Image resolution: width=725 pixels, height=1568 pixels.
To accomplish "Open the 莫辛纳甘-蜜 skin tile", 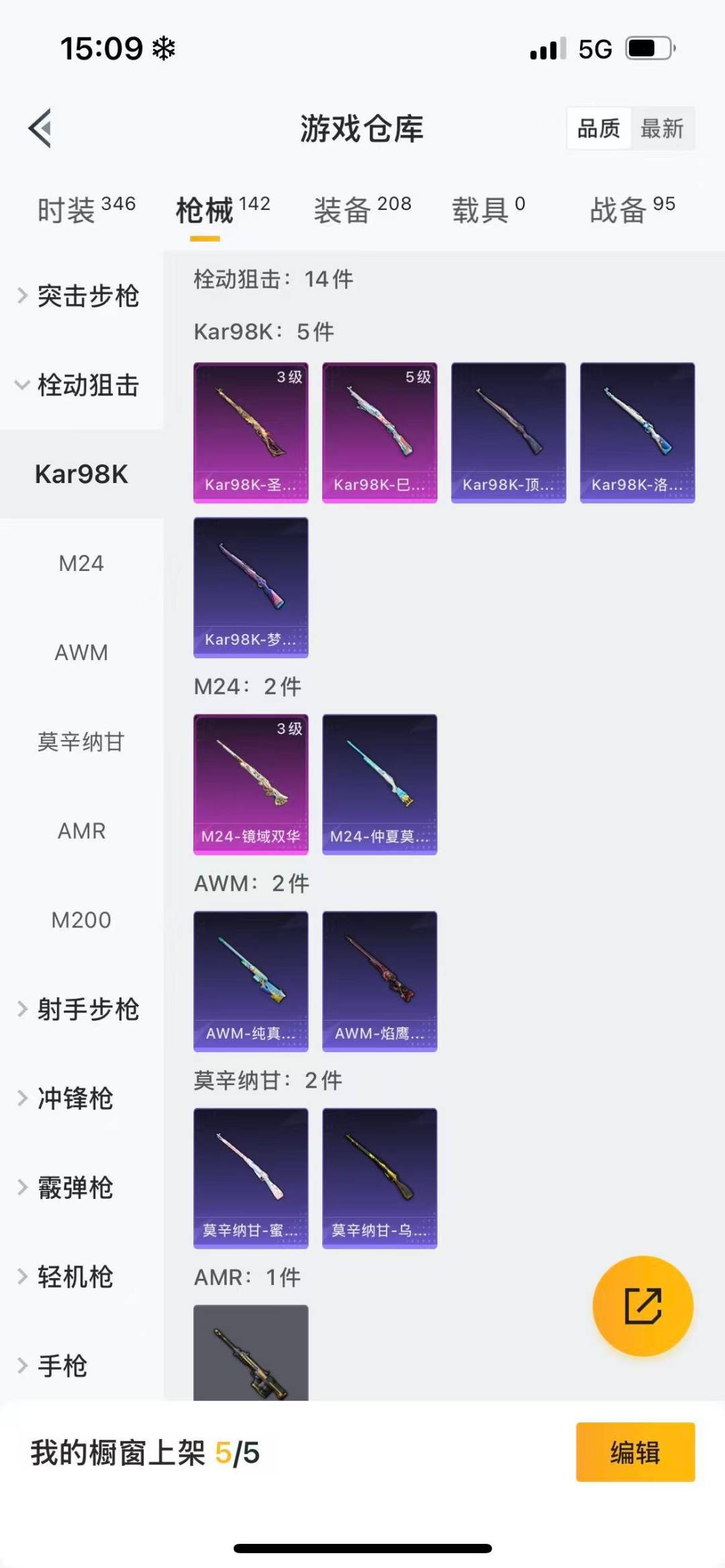I will 250,1178.
